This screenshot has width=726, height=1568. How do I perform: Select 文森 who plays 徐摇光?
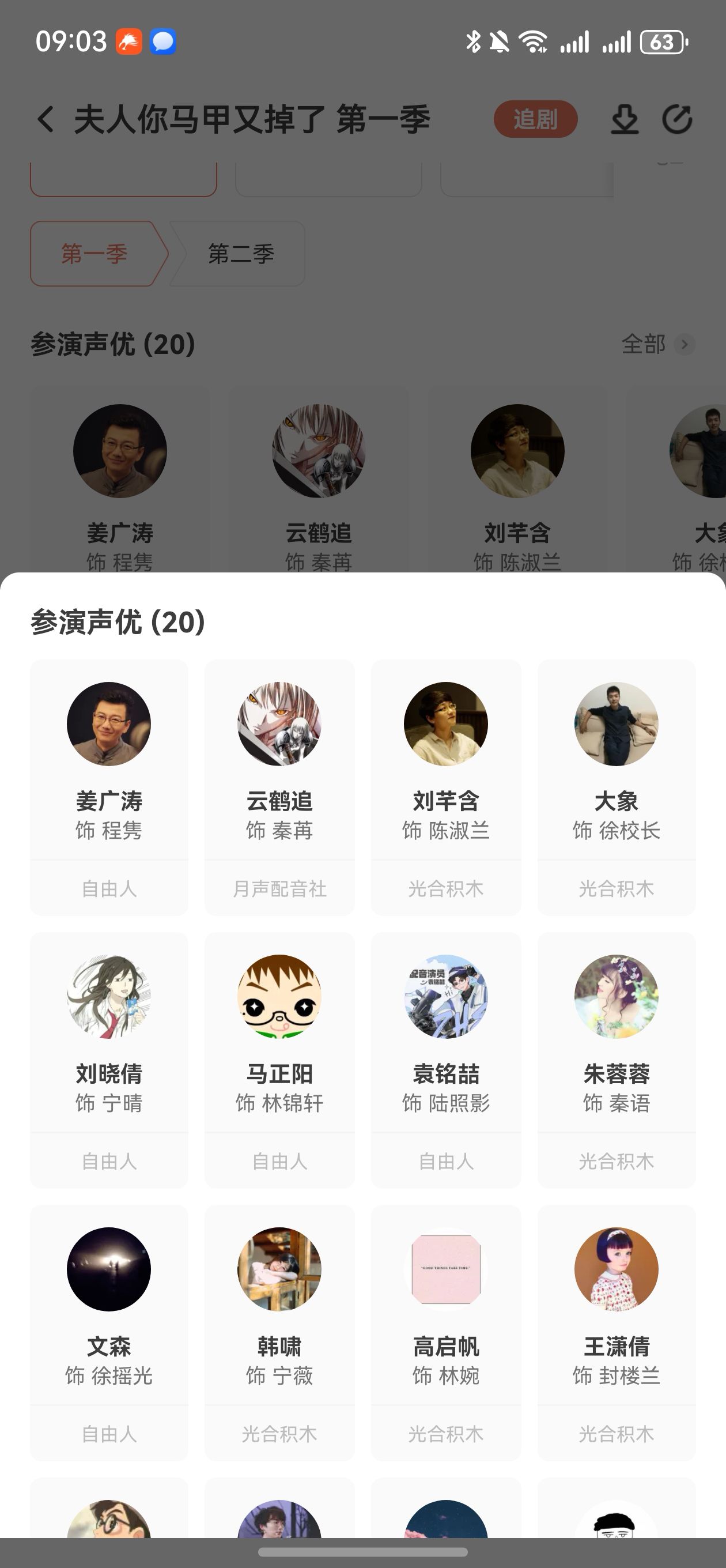pos(109,1332)
